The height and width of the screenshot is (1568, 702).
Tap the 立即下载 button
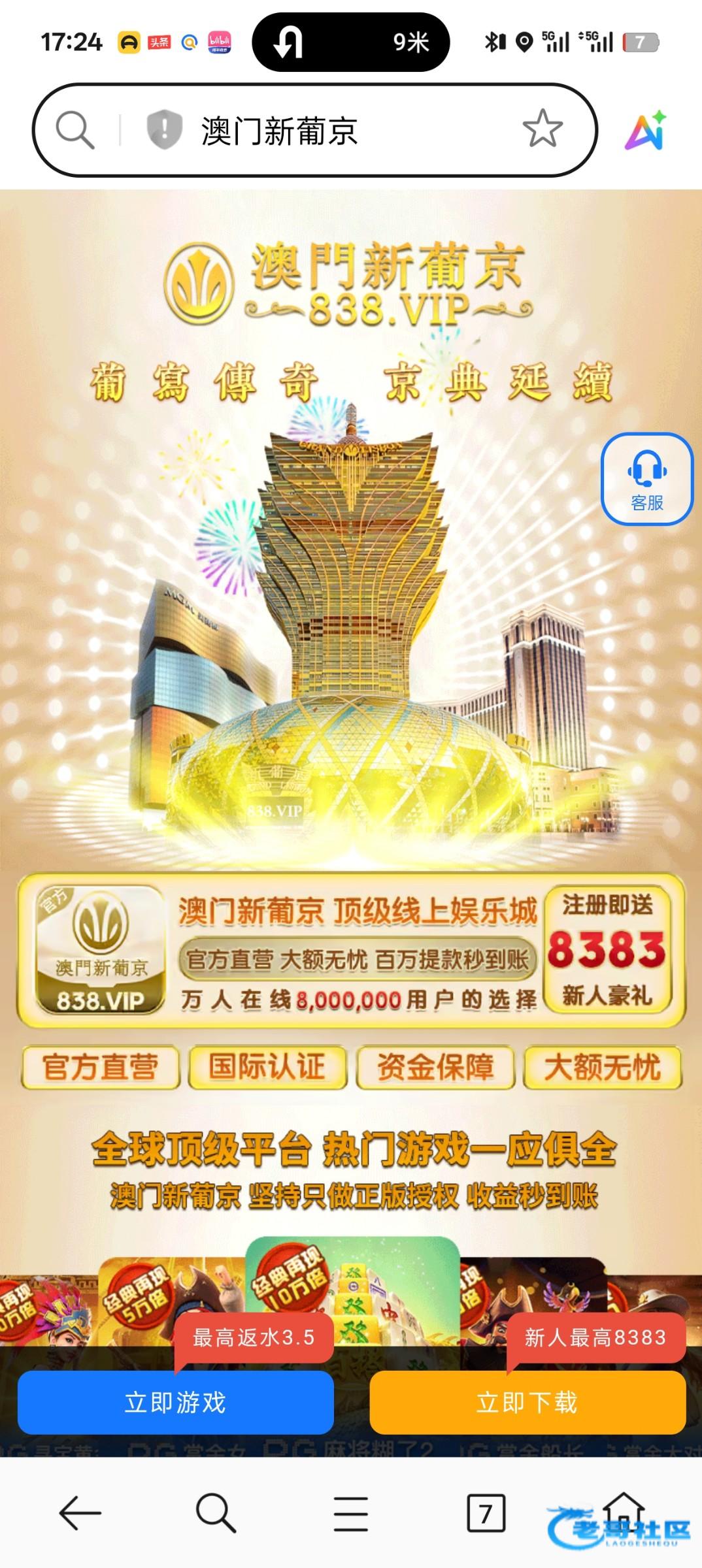click(x=527, y=1403)
